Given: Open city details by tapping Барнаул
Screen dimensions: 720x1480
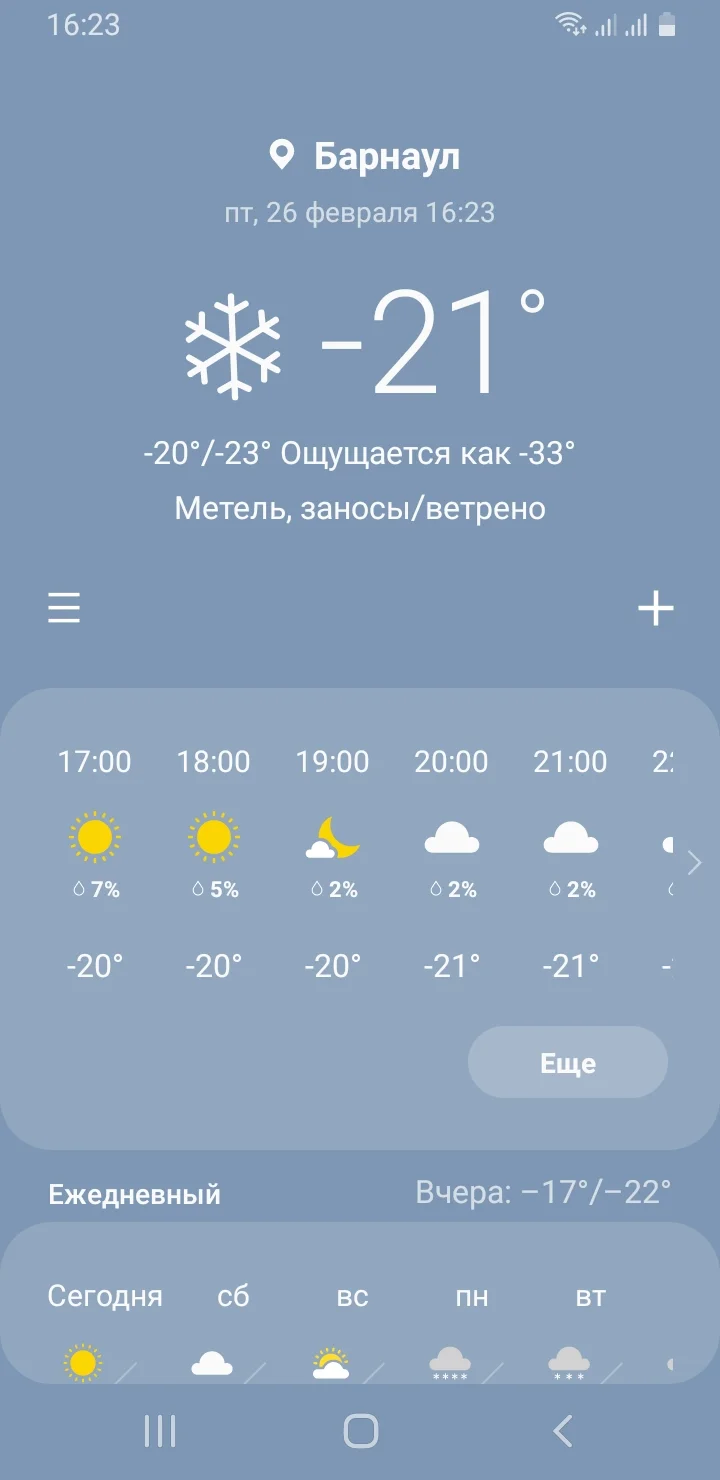Looking at the screenshot, I should tap(388, 155).
